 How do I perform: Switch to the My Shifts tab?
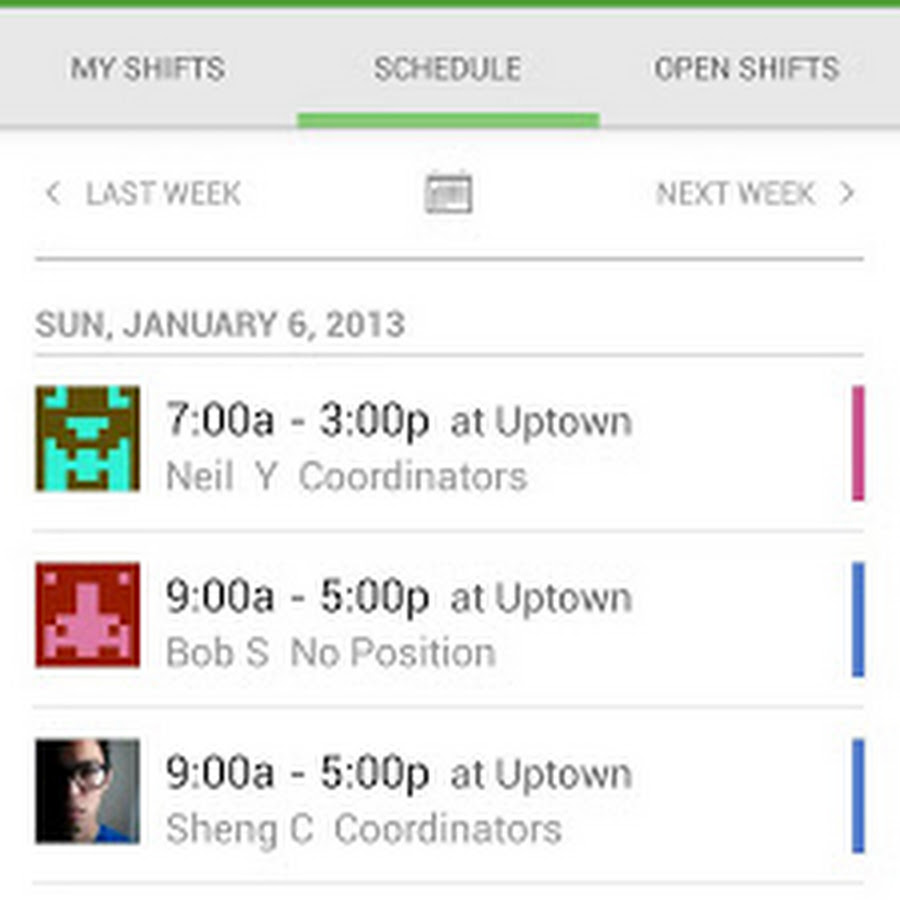(147, 69)
